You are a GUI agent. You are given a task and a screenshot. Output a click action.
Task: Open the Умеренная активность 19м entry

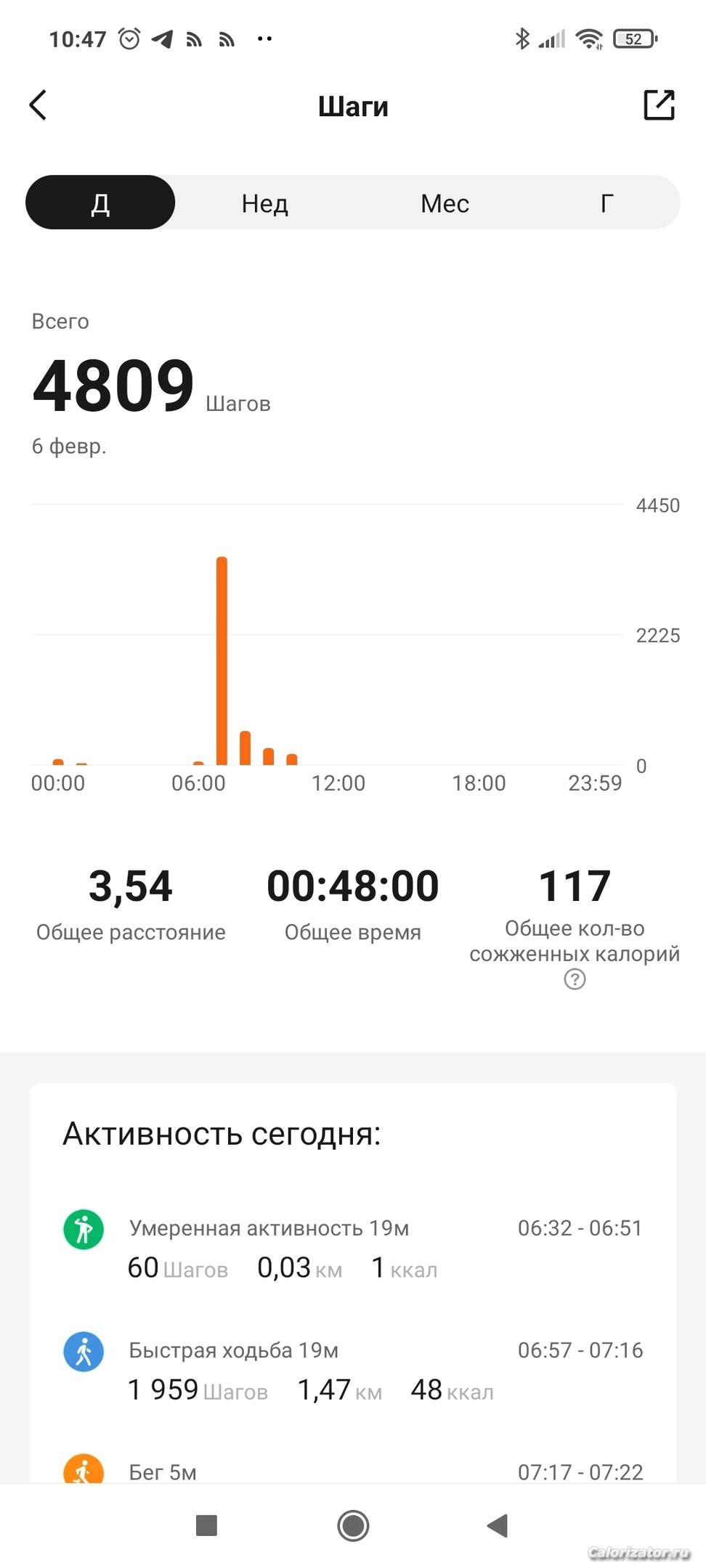click(x=353, y=1248)
